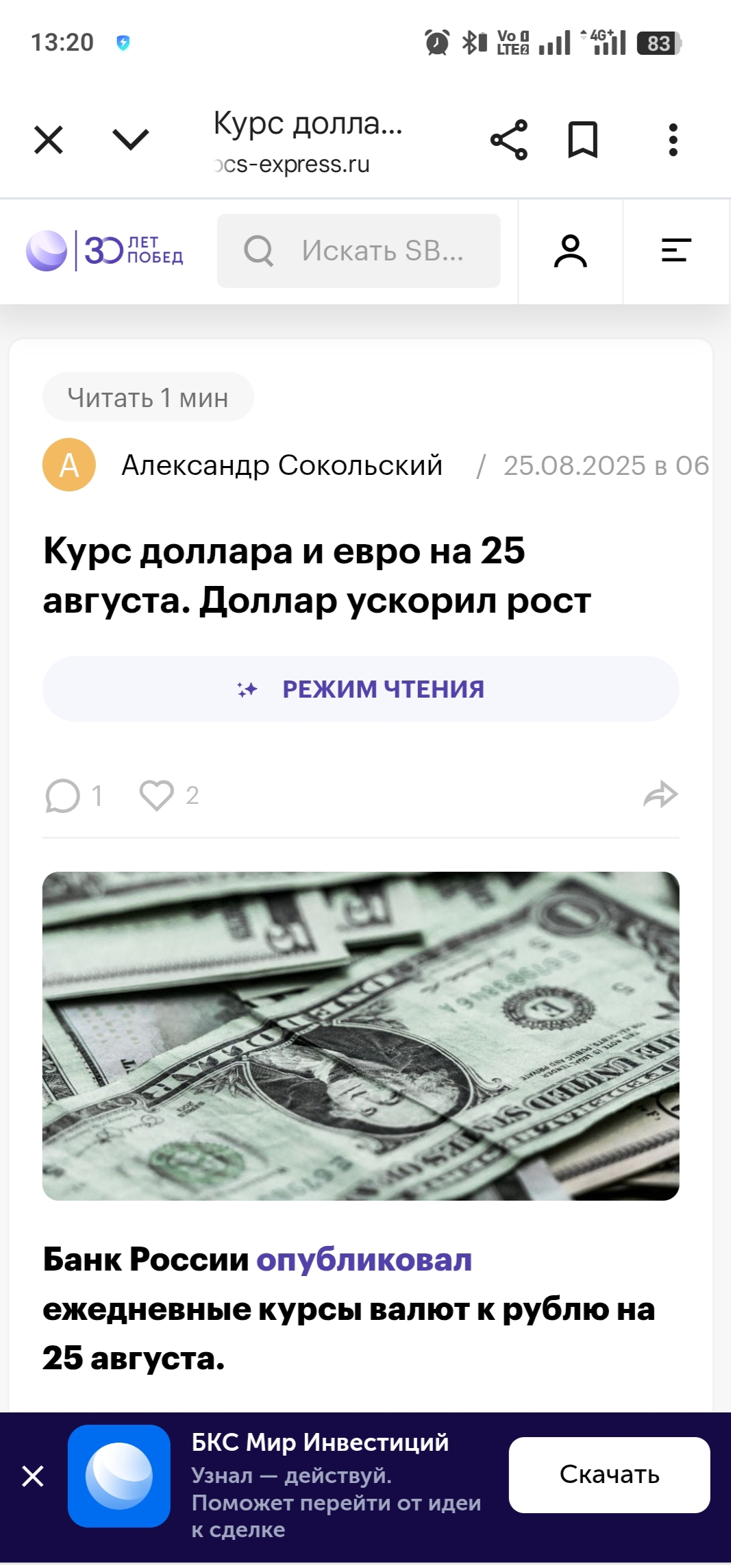Open author Александр Сокольский's page
This screenshot has width=731, height=1568.
pyautogui.click(x=282, y=465)
